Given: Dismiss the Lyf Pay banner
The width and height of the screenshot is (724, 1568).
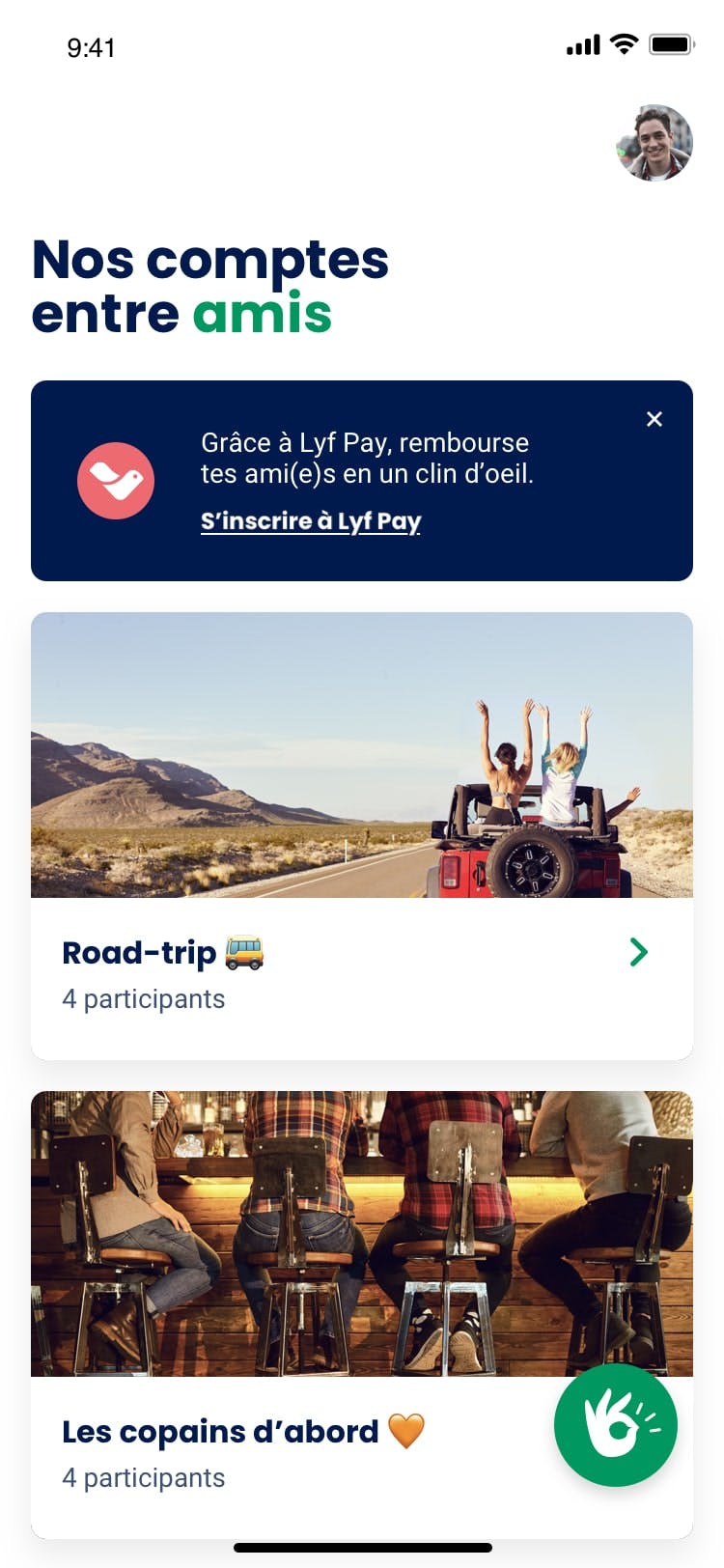Looking at the screenshot, I should (654, 419).
